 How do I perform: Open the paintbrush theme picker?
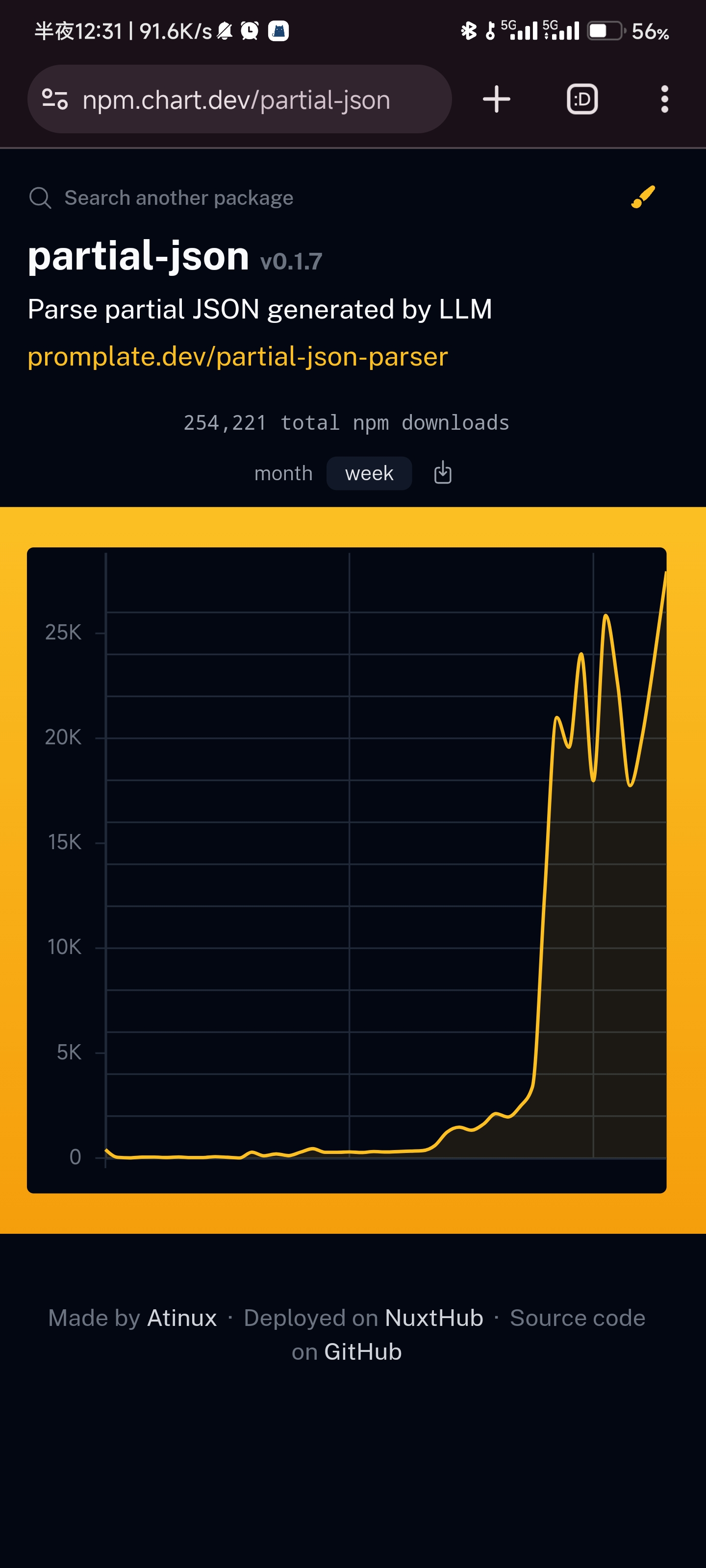click(x=643, y=196)
